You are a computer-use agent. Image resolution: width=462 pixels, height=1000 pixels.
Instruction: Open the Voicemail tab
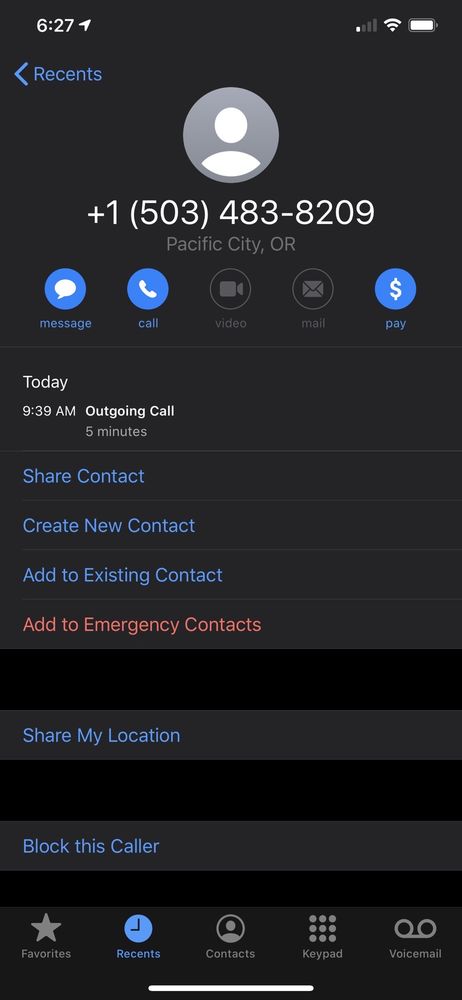click(415, 936)
